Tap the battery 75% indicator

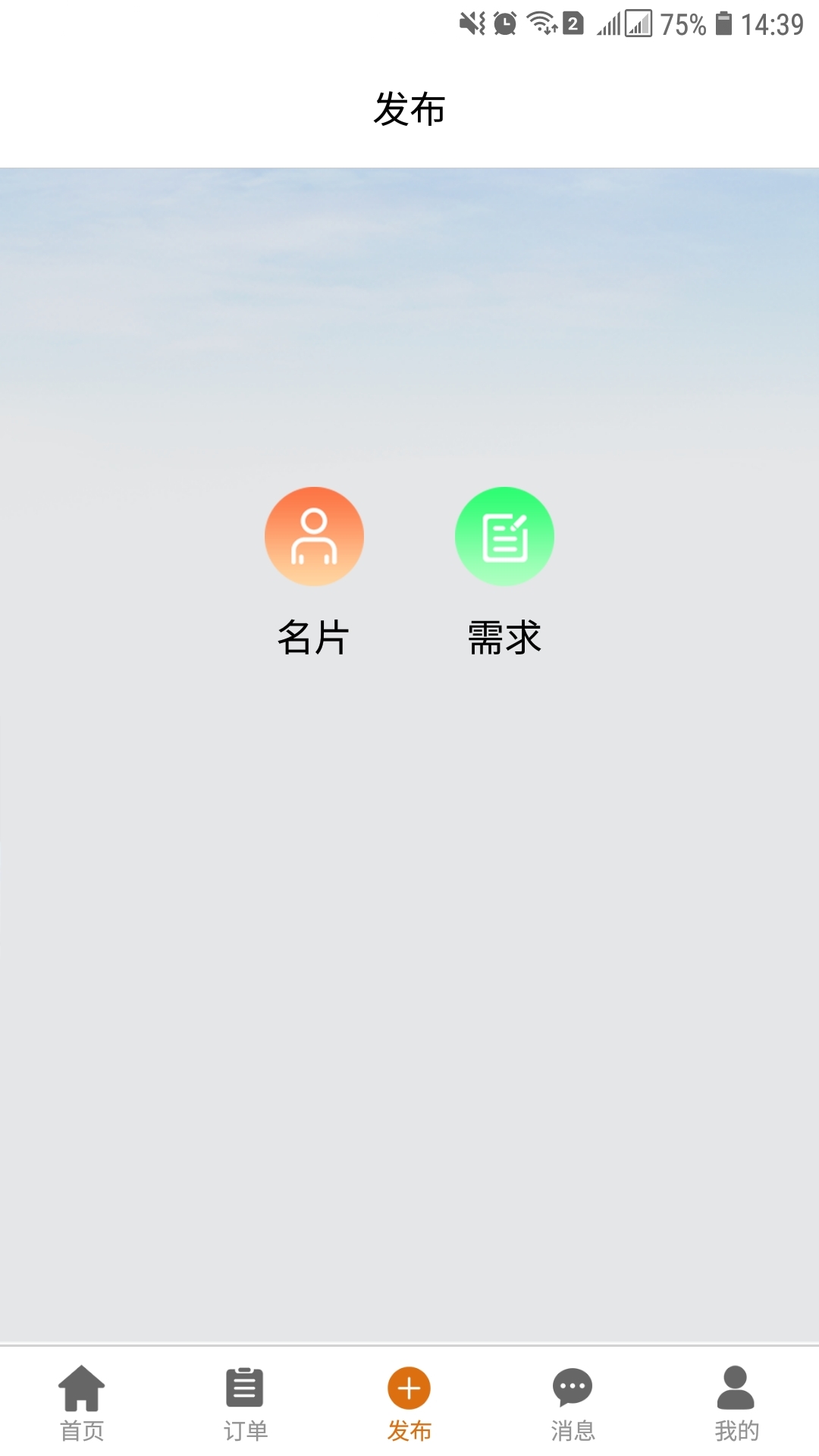coord(681,23)
